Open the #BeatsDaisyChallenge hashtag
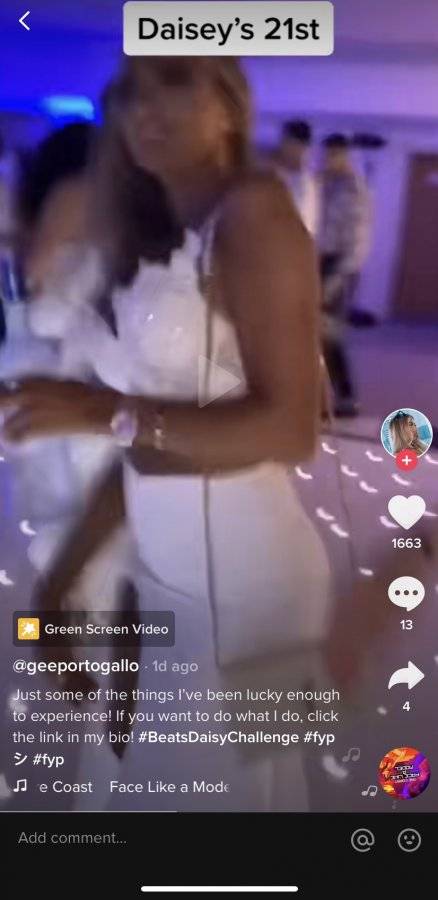438x900 pixels. coord(218,738)
